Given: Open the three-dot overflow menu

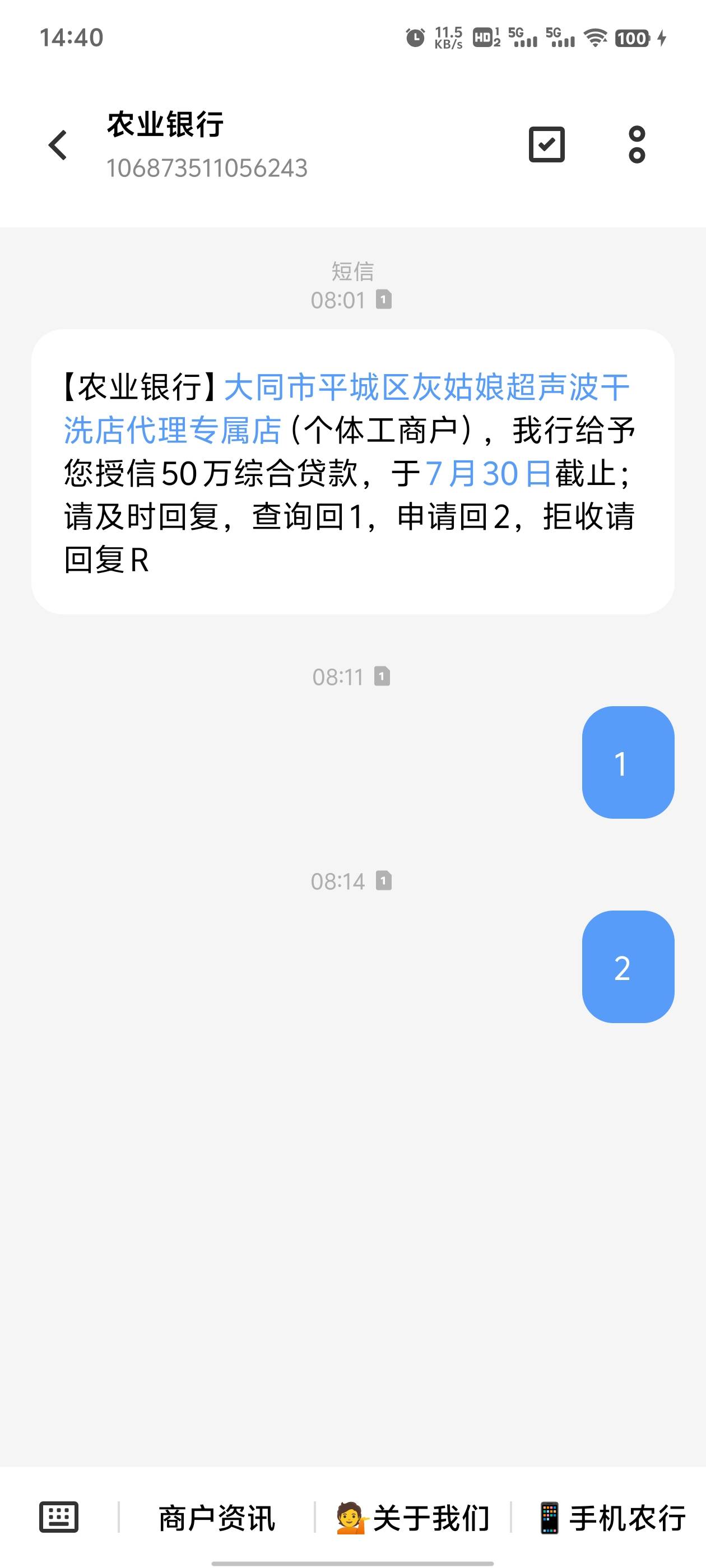Looking at the screenshot, I should [637, 145].
